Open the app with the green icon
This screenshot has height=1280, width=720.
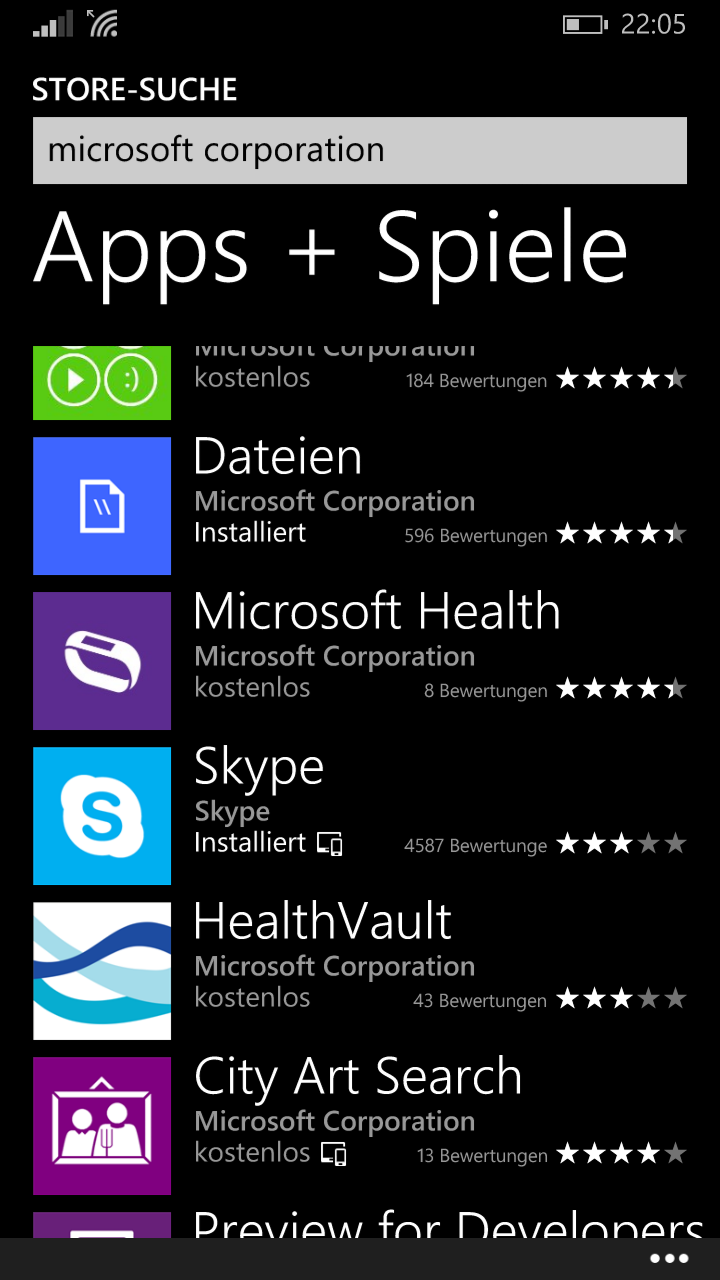pyautogui.click(x=360, y=383)
